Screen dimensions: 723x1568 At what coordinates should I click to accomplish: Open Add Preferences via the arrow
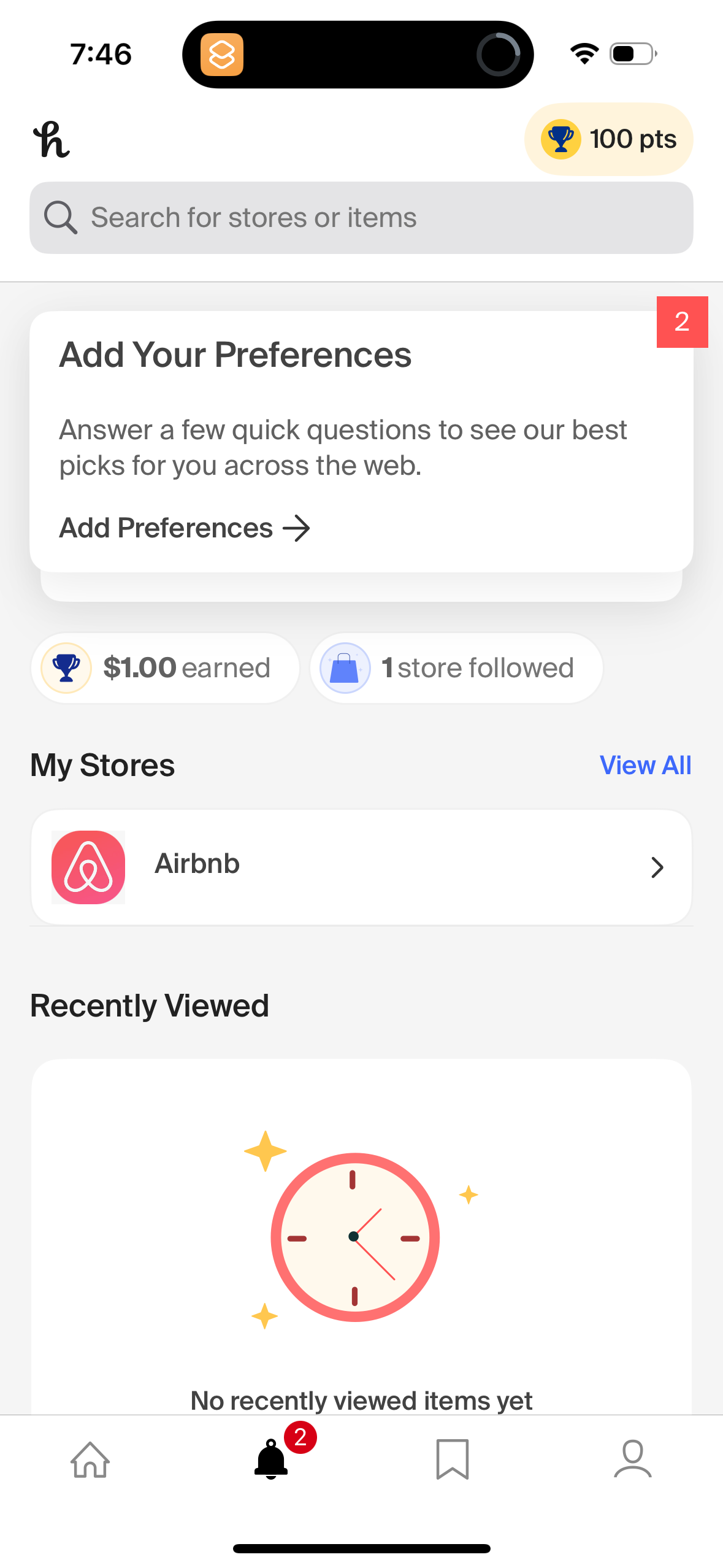299,528
